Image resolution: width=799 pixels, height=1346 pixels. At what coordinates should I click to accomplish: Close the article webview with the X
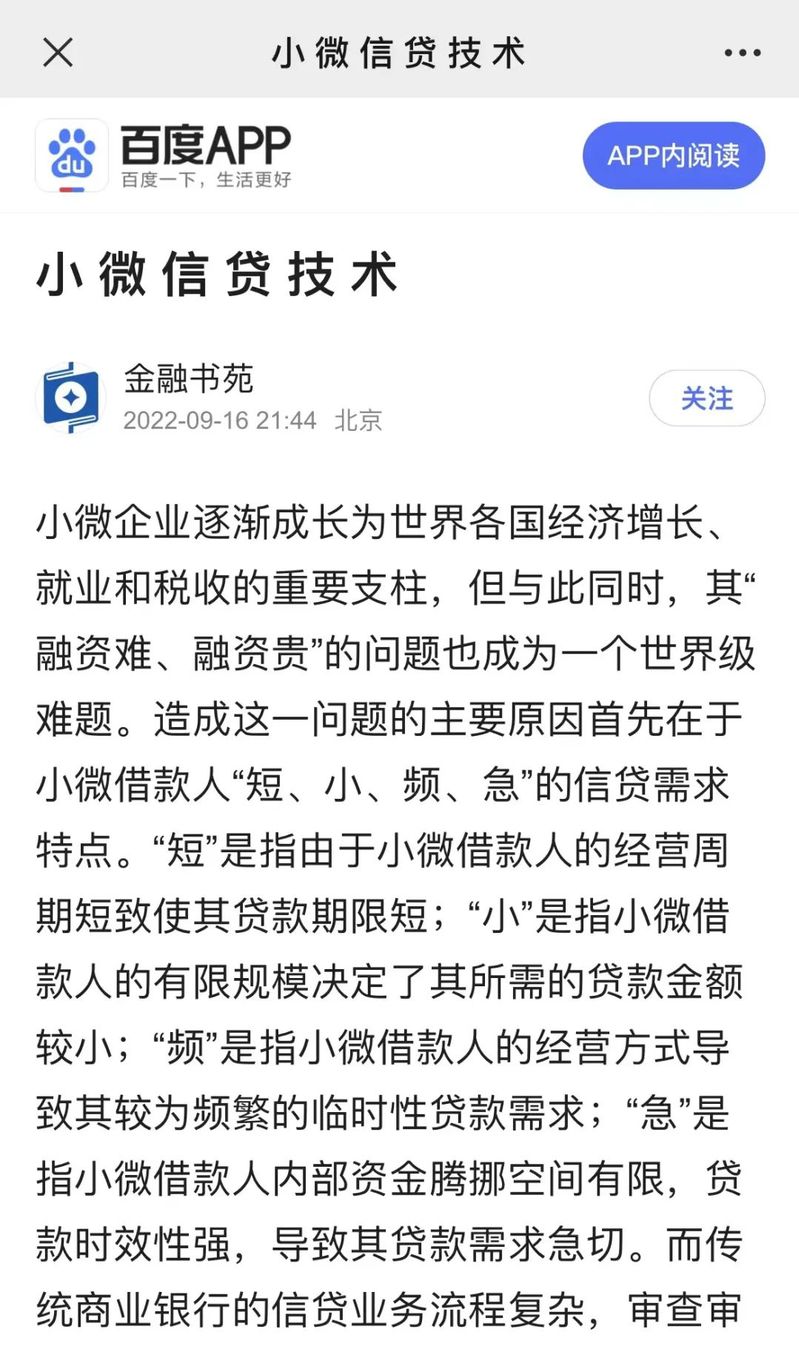pos(58,53)
